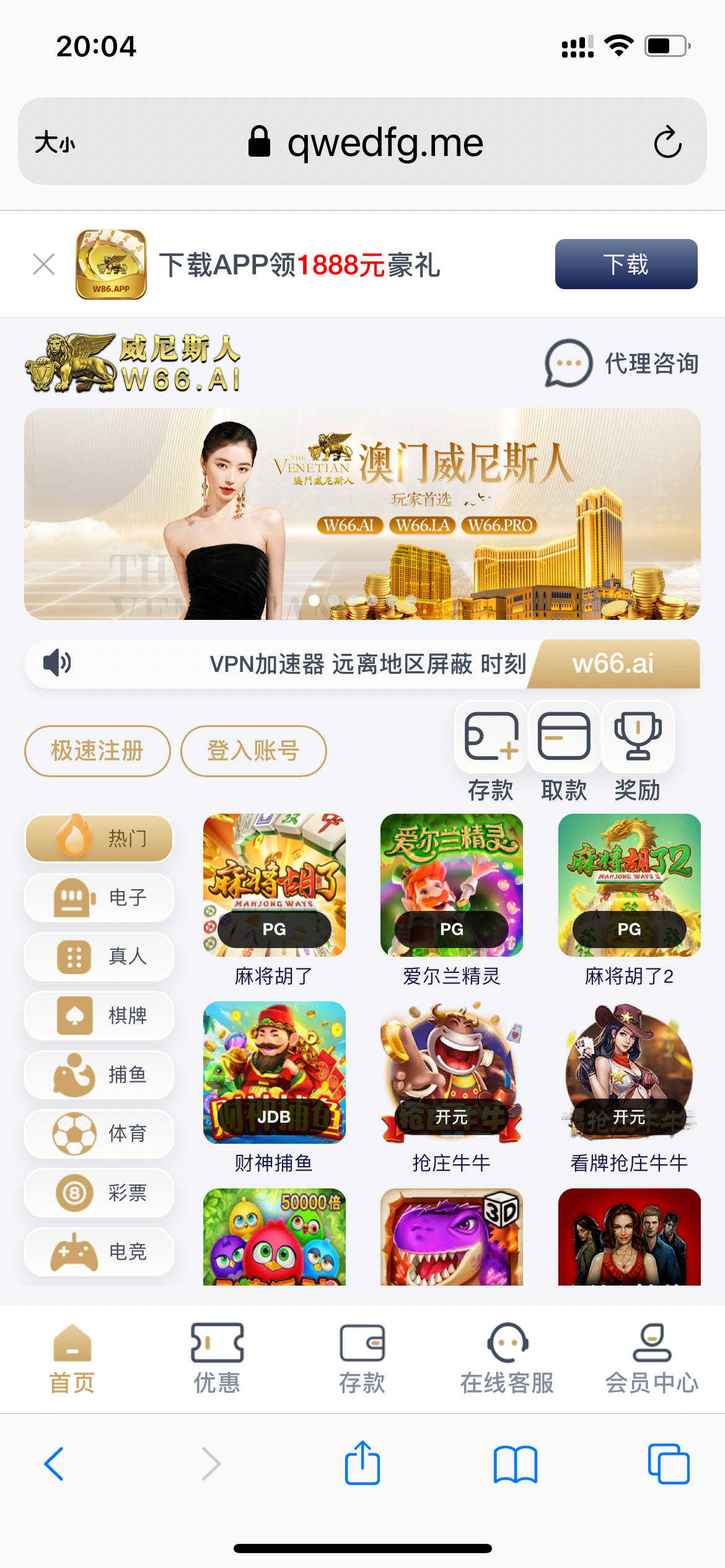Go to the 会员中心 member tab

click(652, 1357)
